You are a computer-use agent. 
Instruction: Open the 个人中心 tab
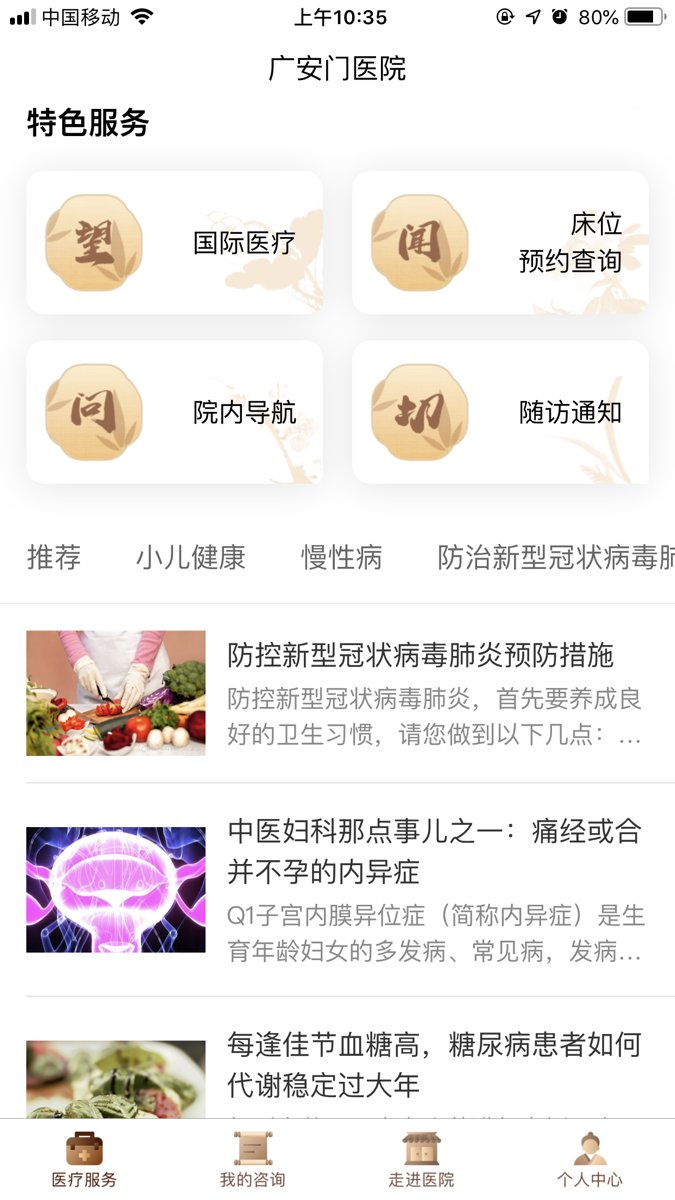point(590,1160)
